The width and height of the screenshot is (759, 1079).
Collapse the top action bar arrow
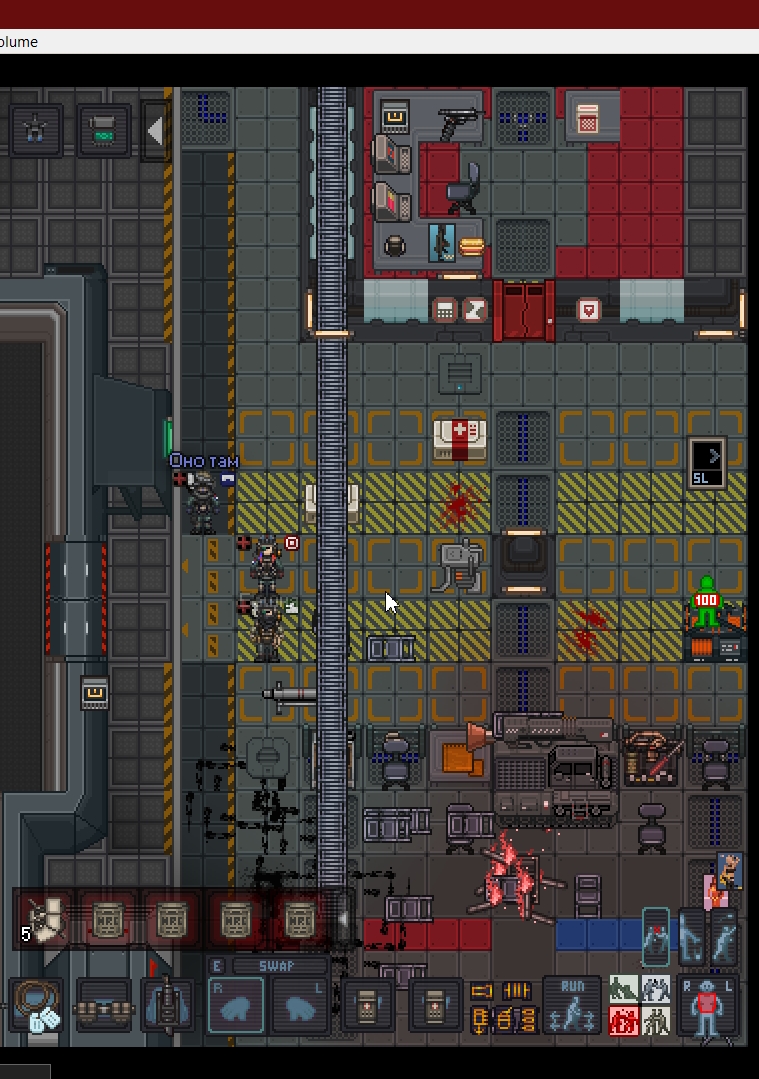[155, 131]
